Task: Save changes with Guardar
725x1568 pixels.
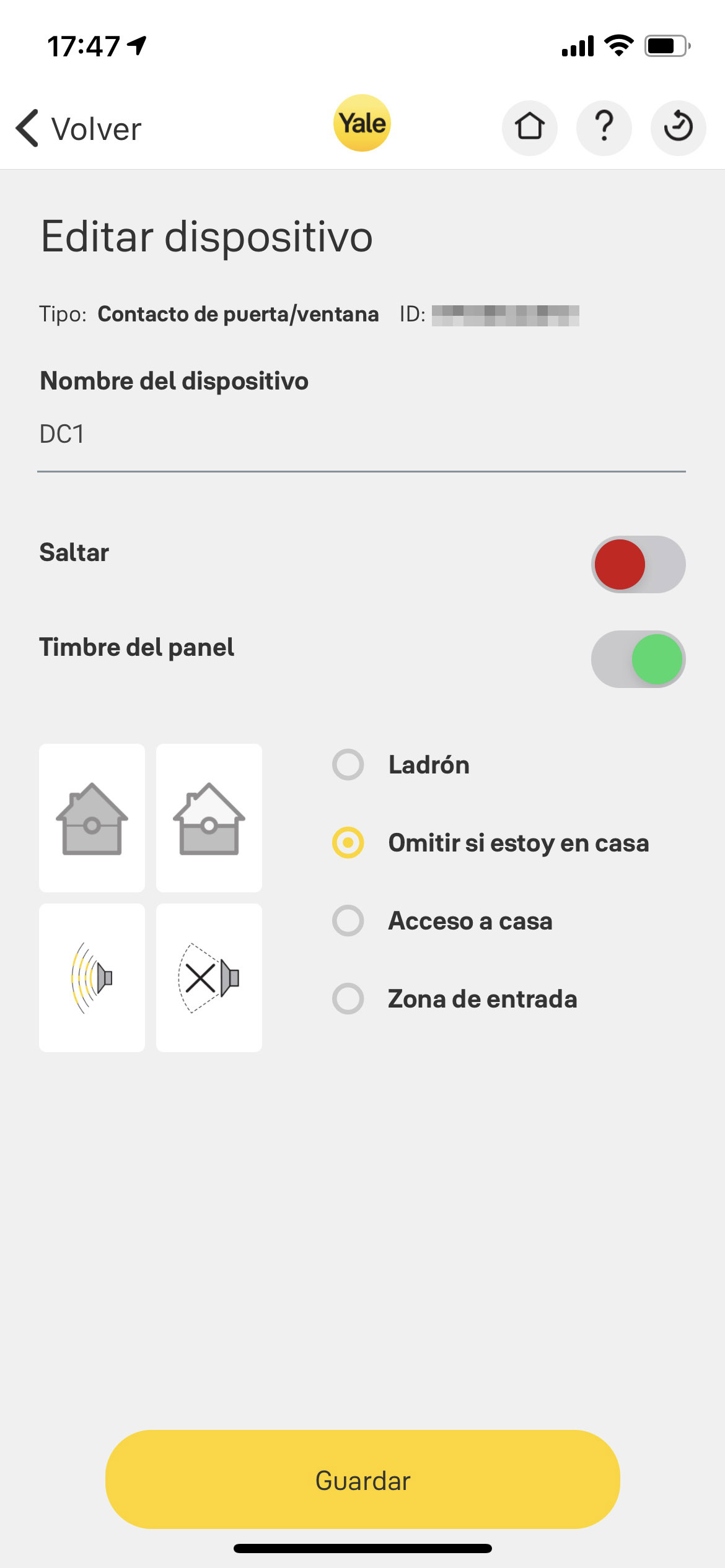Action: click(x=362, y=1479)
